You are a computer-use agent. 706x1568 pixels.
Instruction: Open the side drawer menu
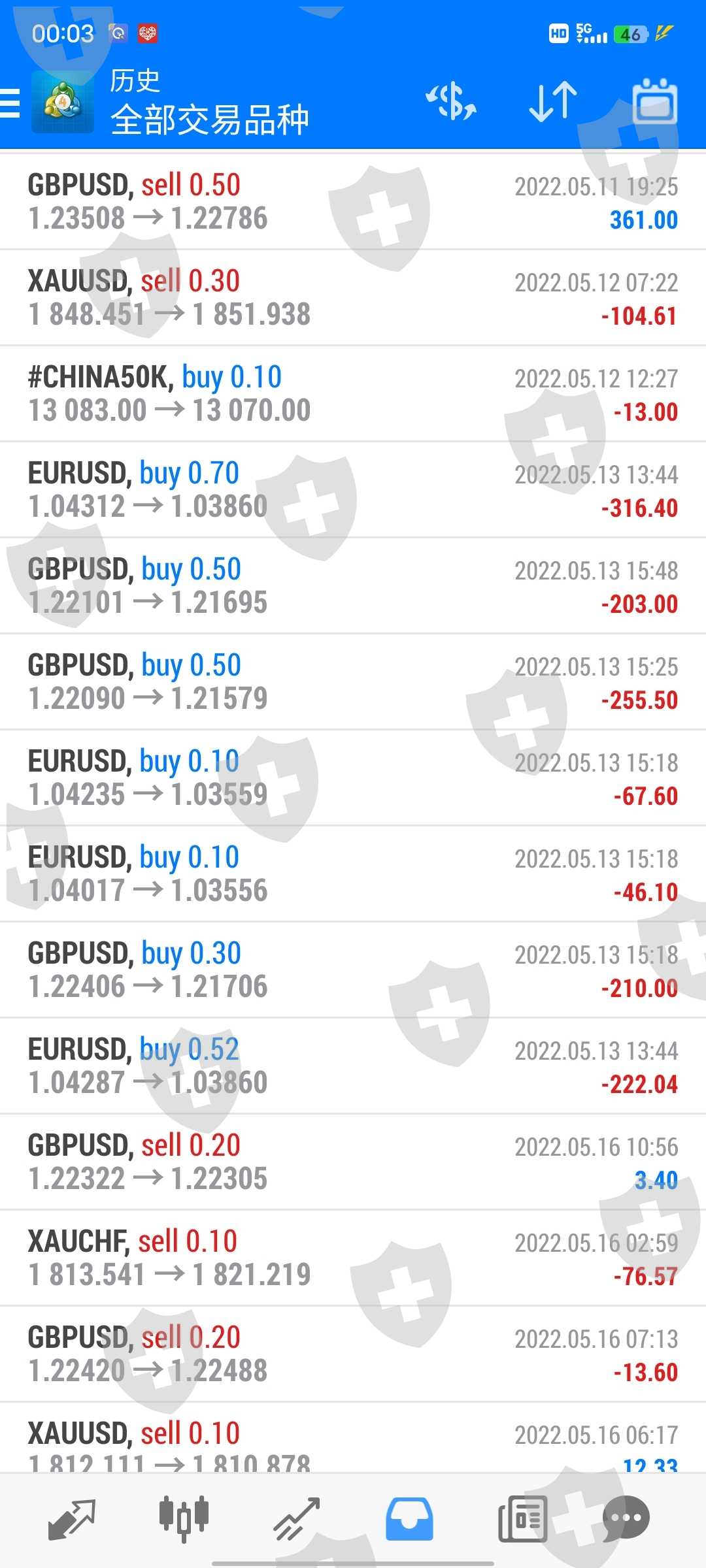click(10, 103)
